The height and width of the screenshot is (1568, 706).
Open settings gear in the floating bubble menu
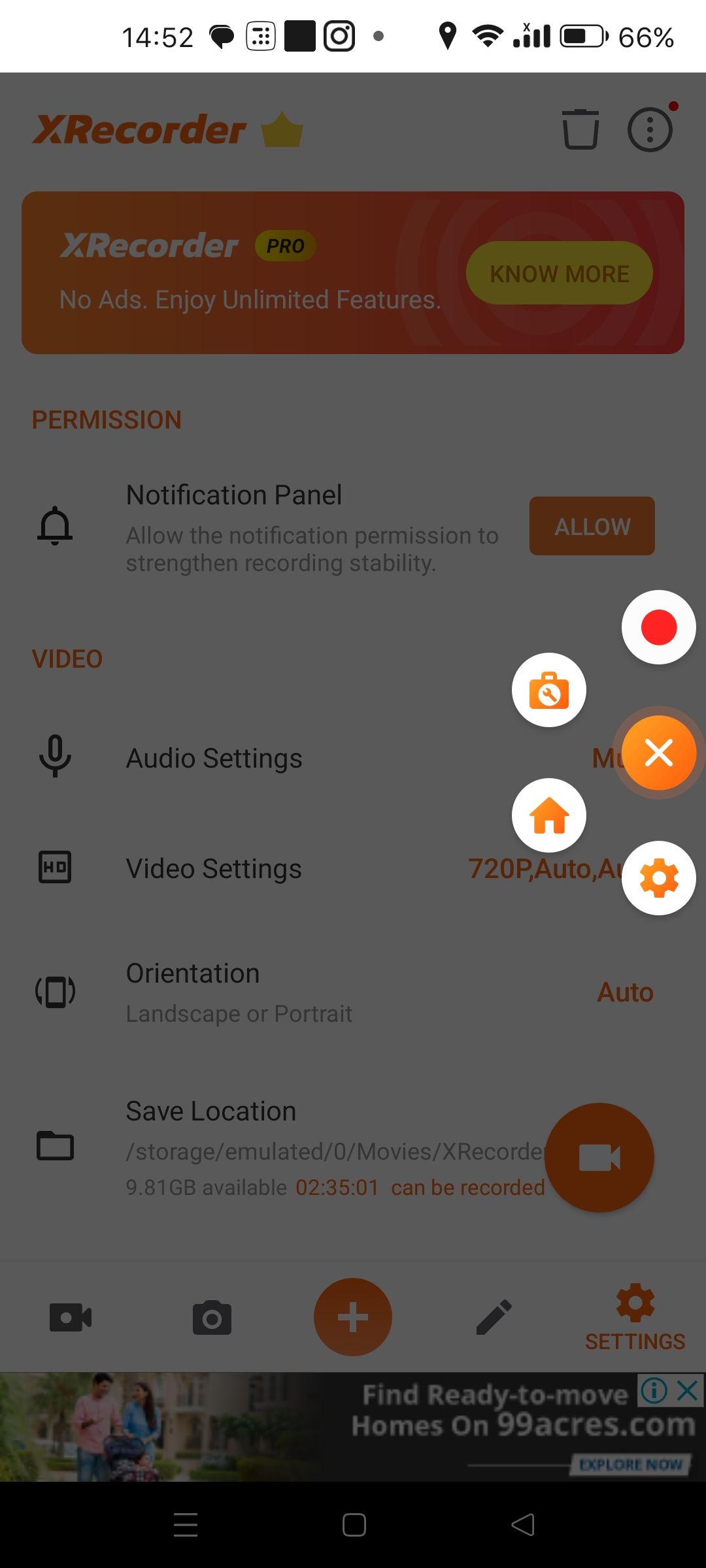[x=658, y=878]
